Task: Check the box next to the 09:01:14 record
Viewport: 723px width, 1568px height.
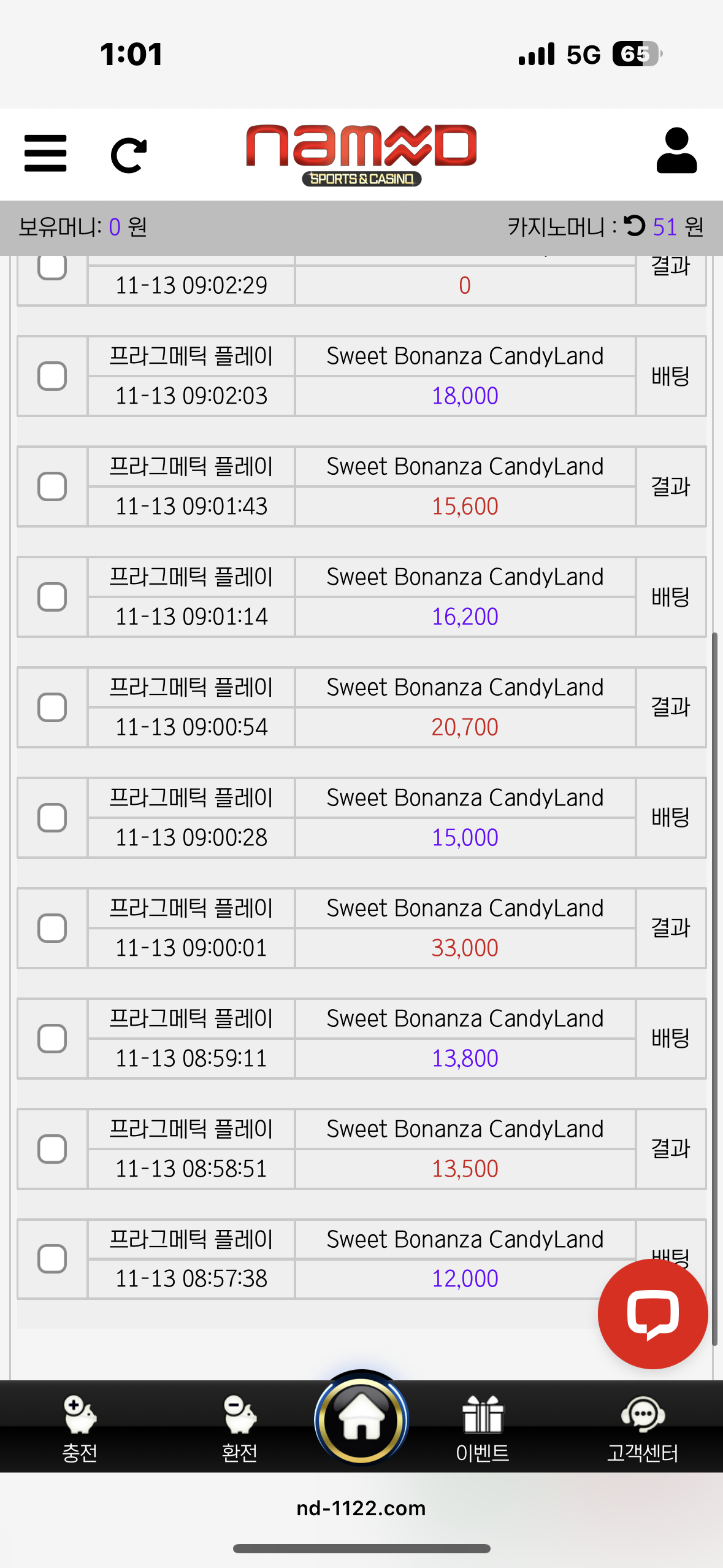Action: click(x=52, y=597)
